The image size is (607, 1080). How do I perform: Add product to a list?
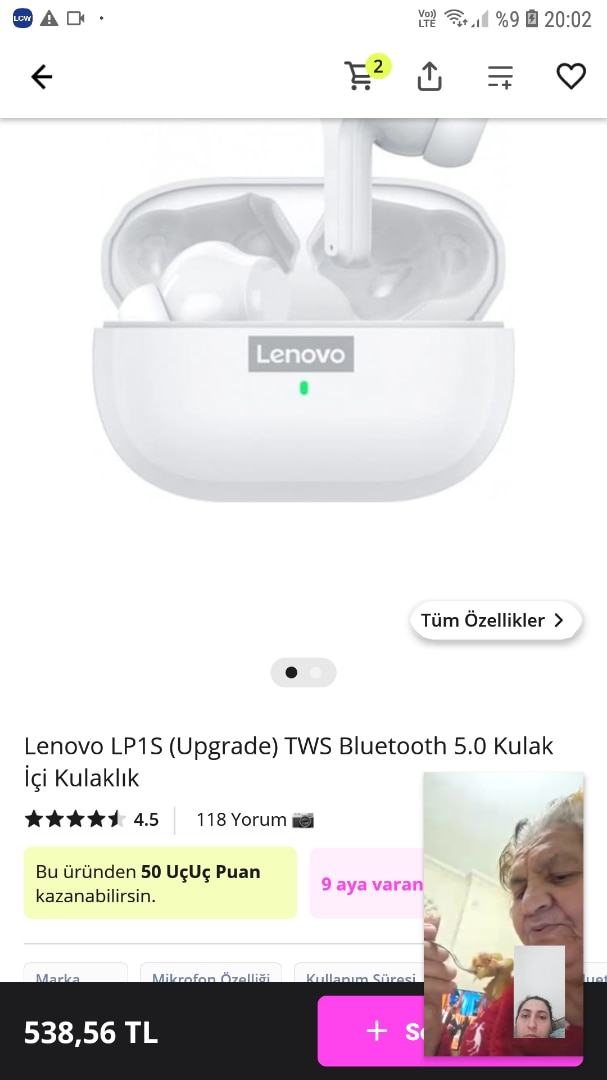pos(500,77)
